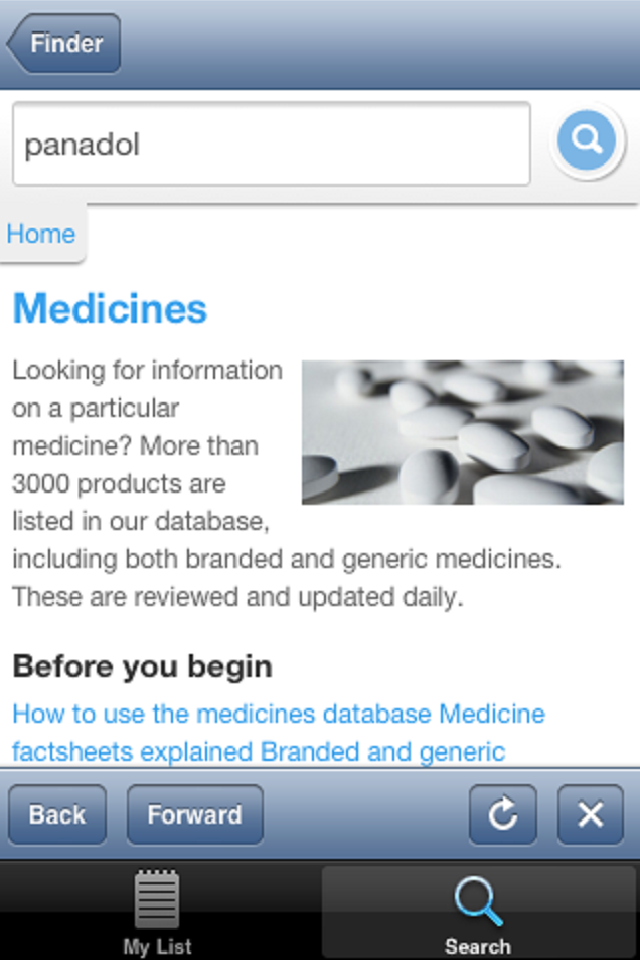Switch to the My List tab

point(157,913)
